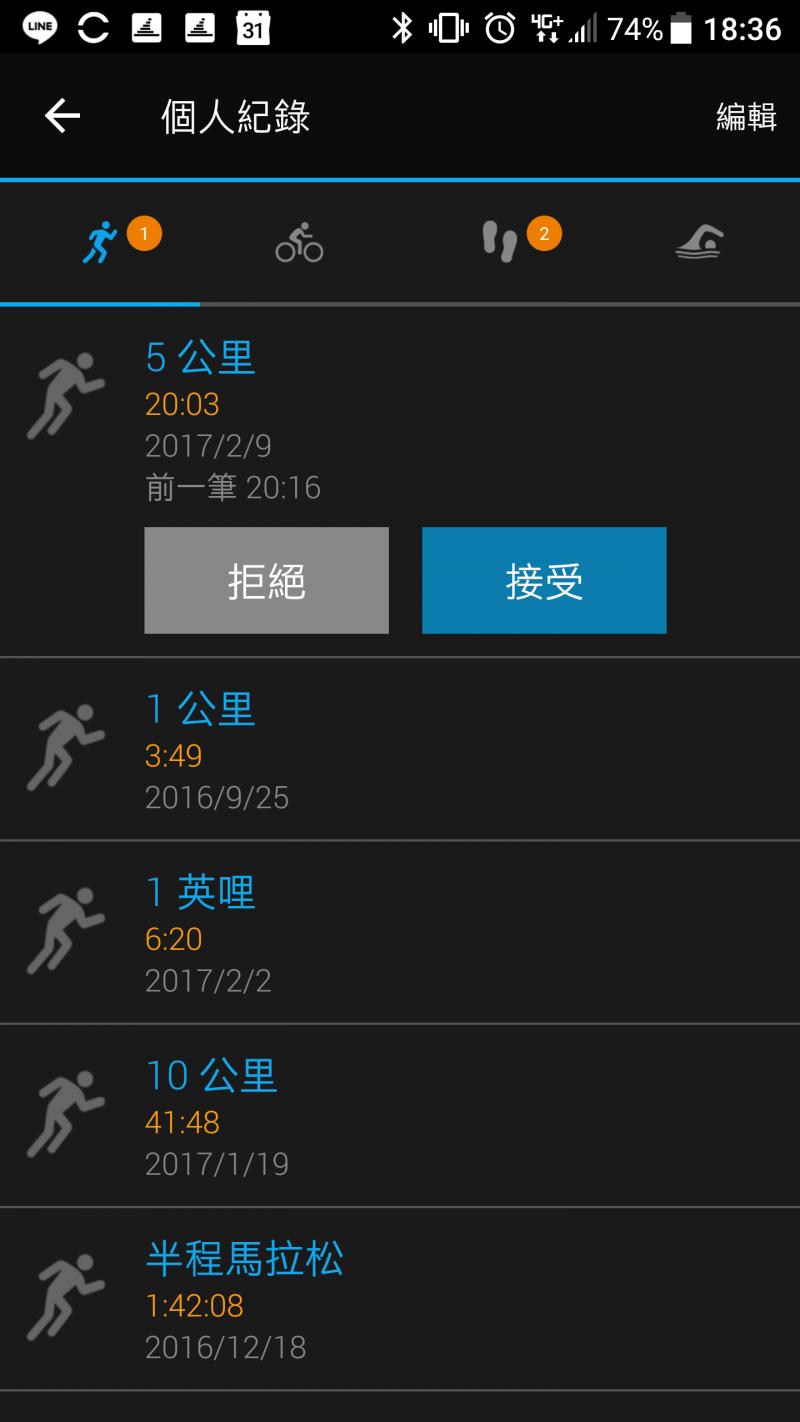
Task: Open the steps records tab
Action: click(500, 242)
